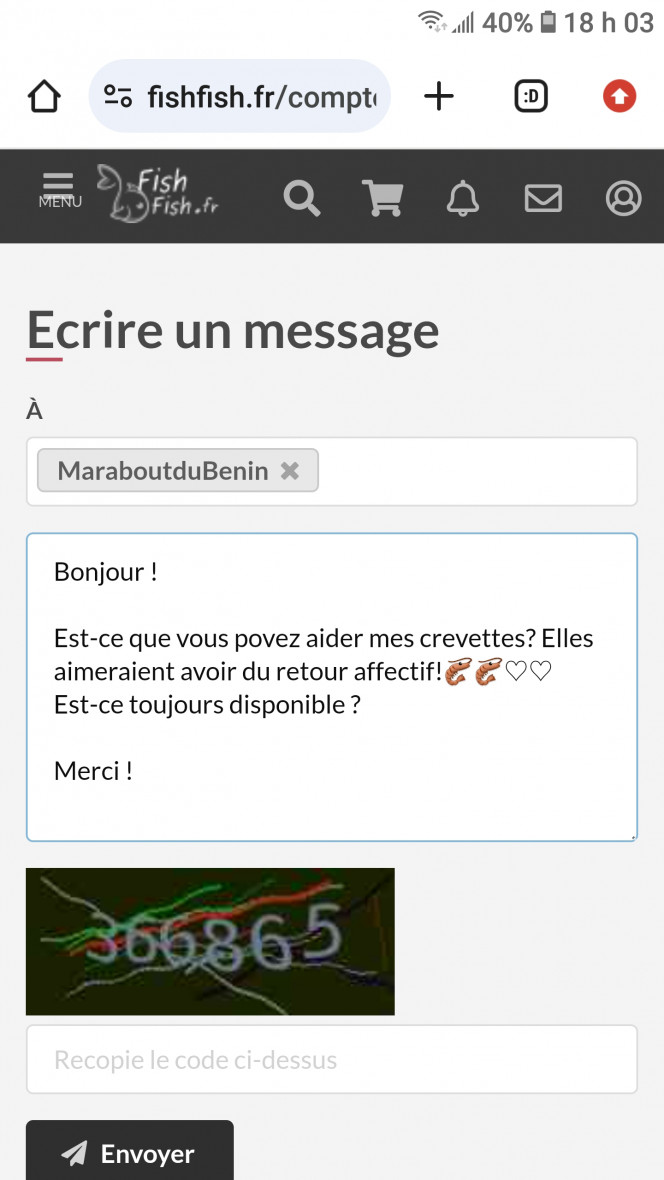Viewport: 664px width, 1180px height.
Task: Open the user account profile
Action: (623, 198)
